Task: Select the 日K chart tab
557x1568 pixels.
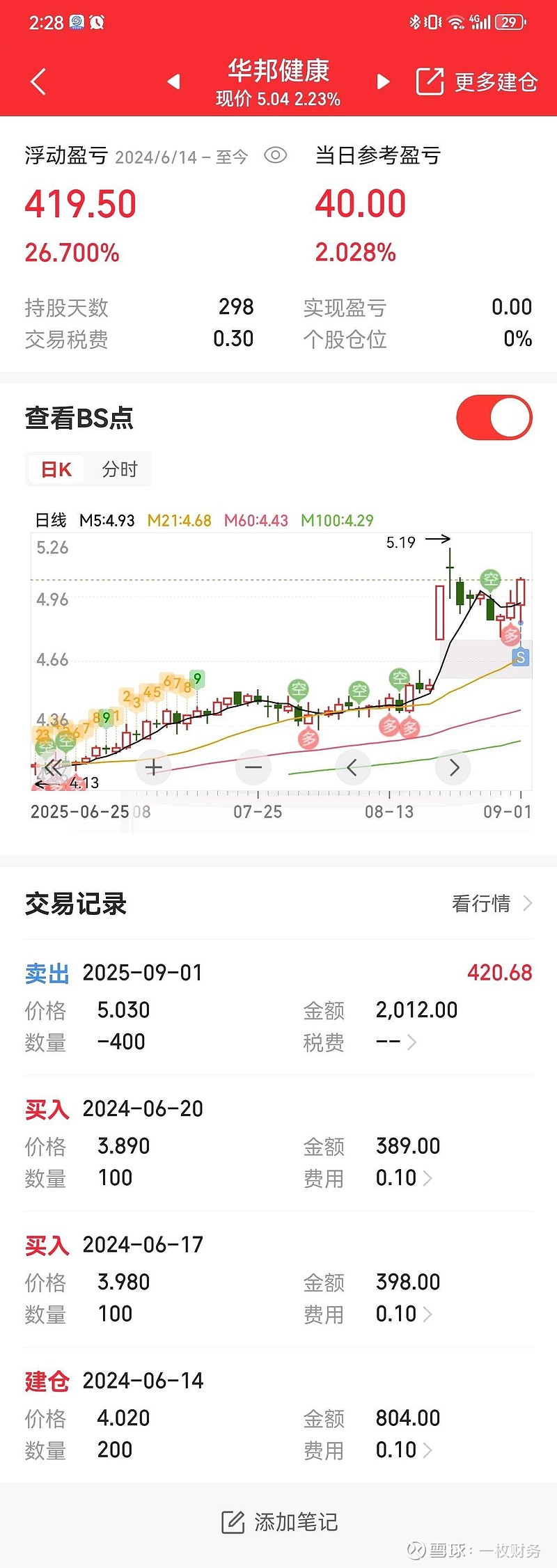Action: point(56,469)
